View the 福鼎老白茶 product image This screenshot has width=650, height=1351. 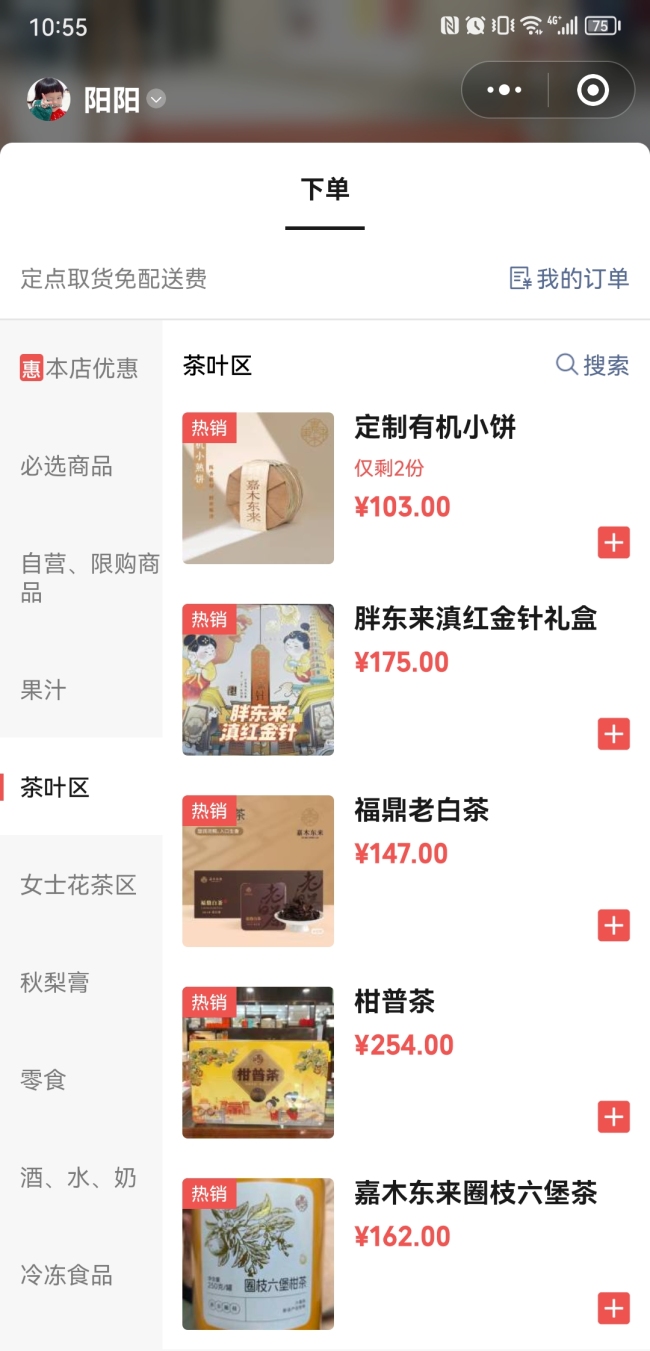point(258,871)
